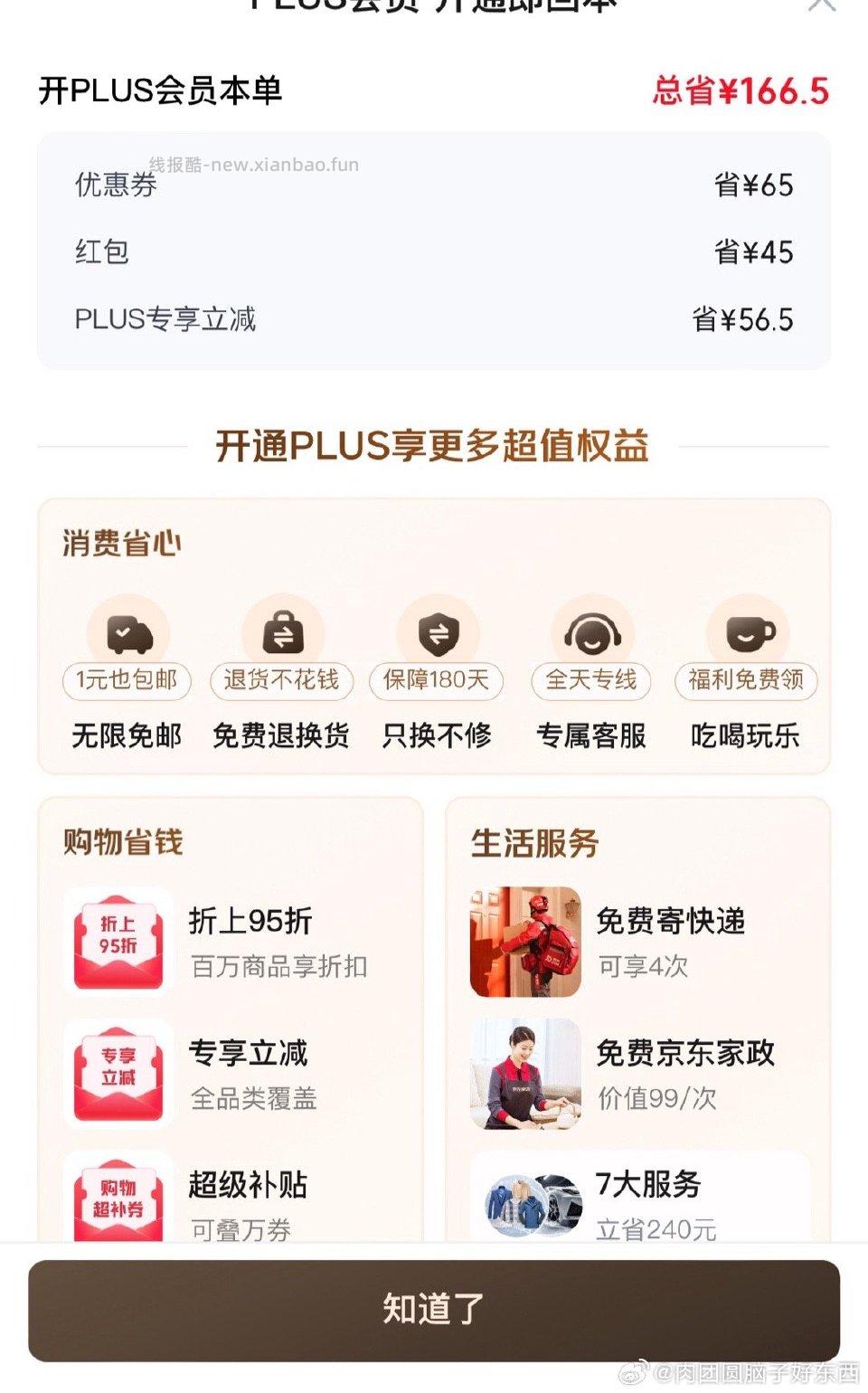
Task: Open the 折上95折 red envelope icon
Action: point(118,941)
